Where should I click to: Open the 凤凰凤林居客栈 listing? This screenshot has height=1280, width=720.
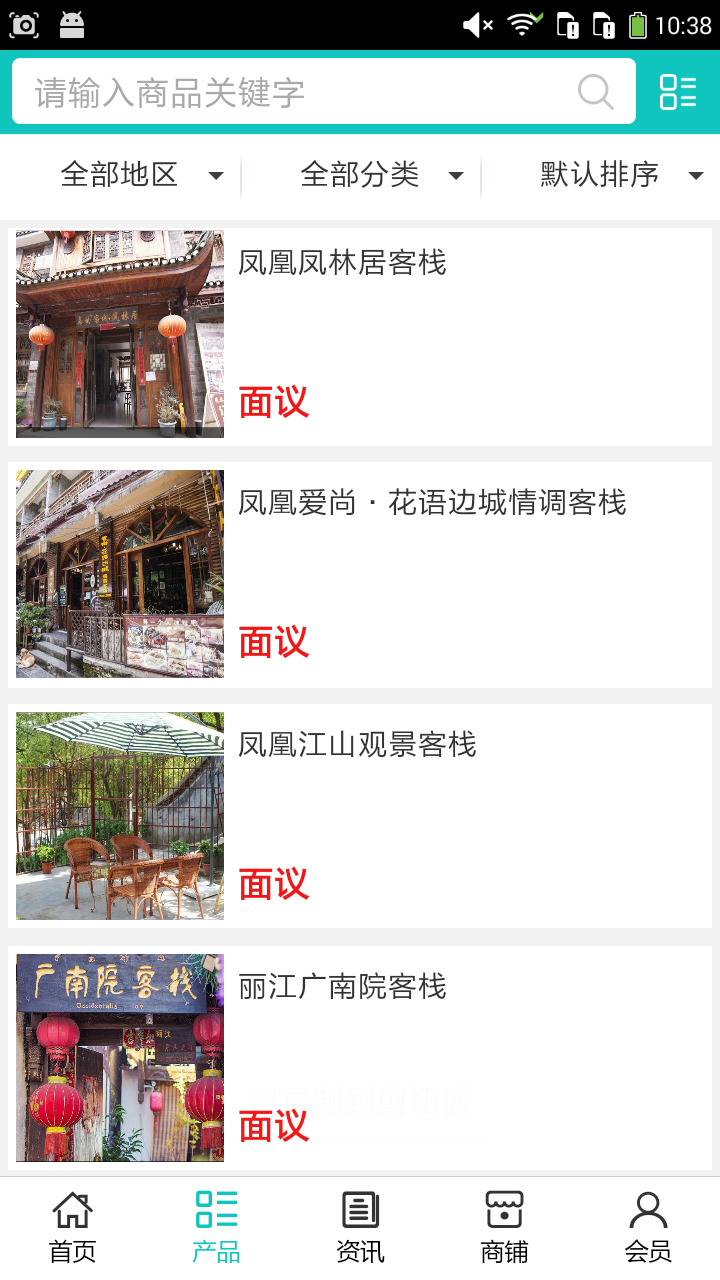coord(360,335)
